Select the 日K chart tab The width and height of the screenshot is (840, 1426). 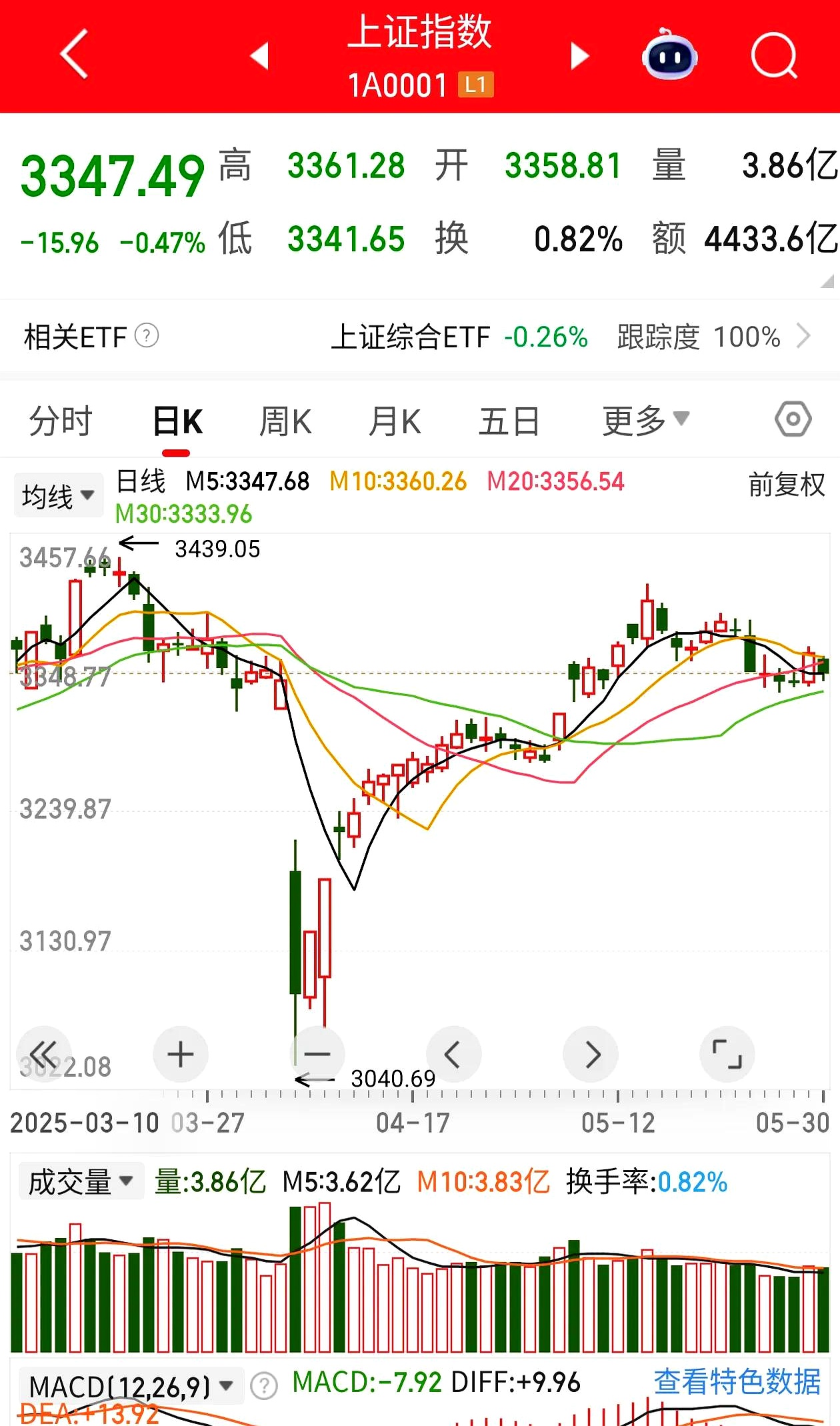click(x=177, y=423)
